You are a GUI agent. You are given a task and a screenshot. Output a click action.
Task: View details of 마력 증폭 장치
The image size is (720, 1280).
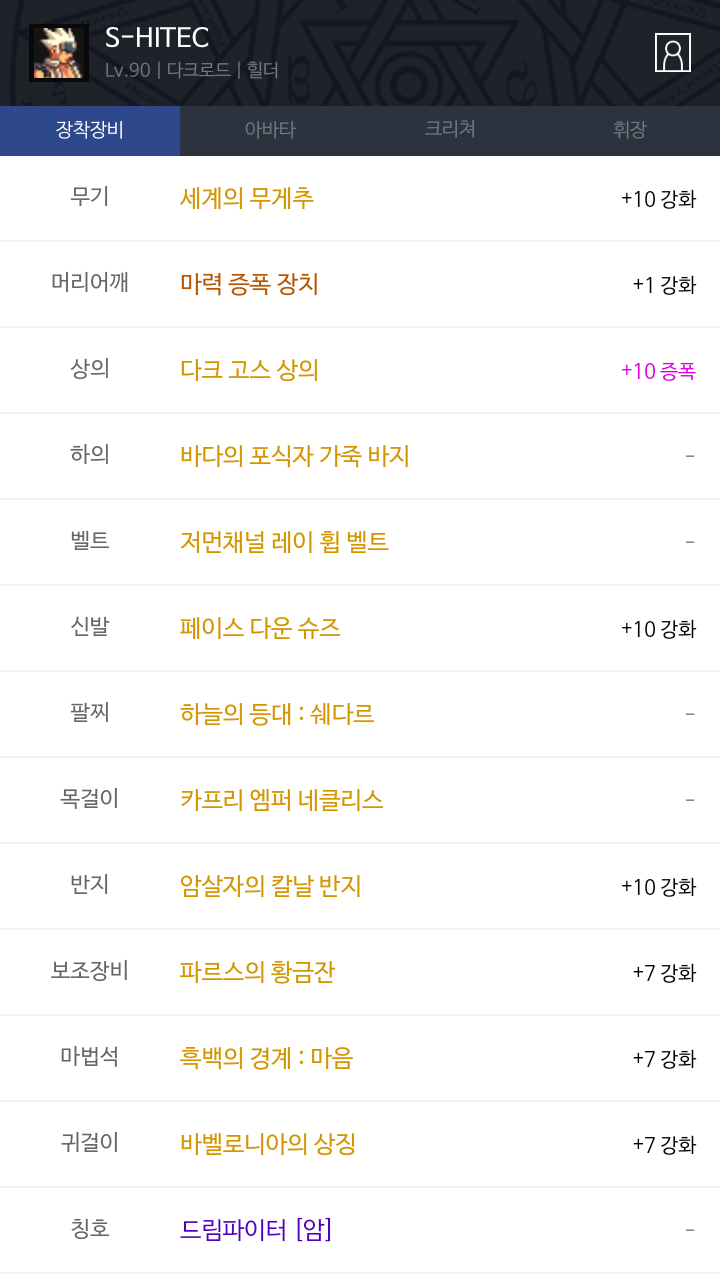pos(249,284)
